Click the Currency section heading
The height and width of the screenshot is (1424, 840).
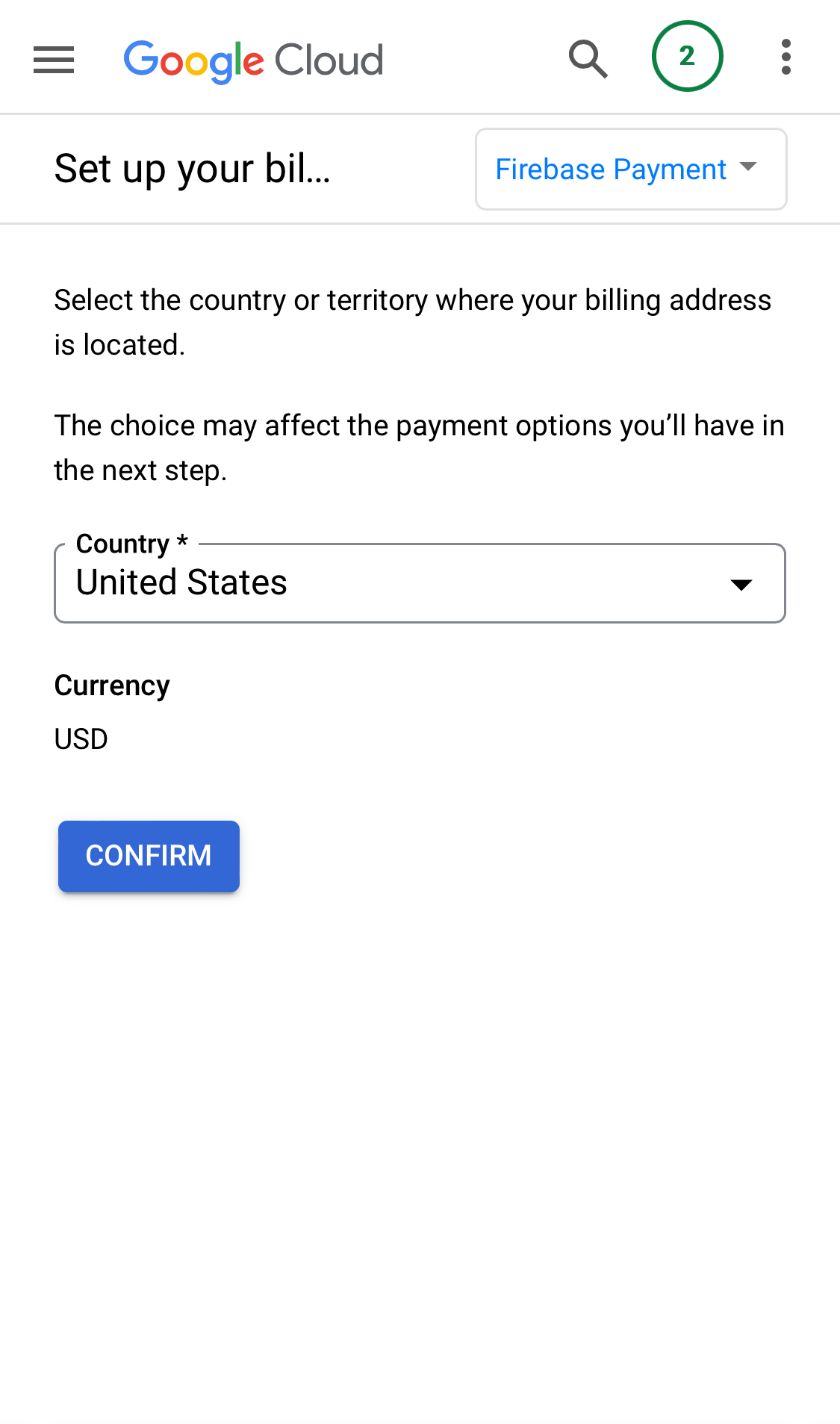coord(111,685)
